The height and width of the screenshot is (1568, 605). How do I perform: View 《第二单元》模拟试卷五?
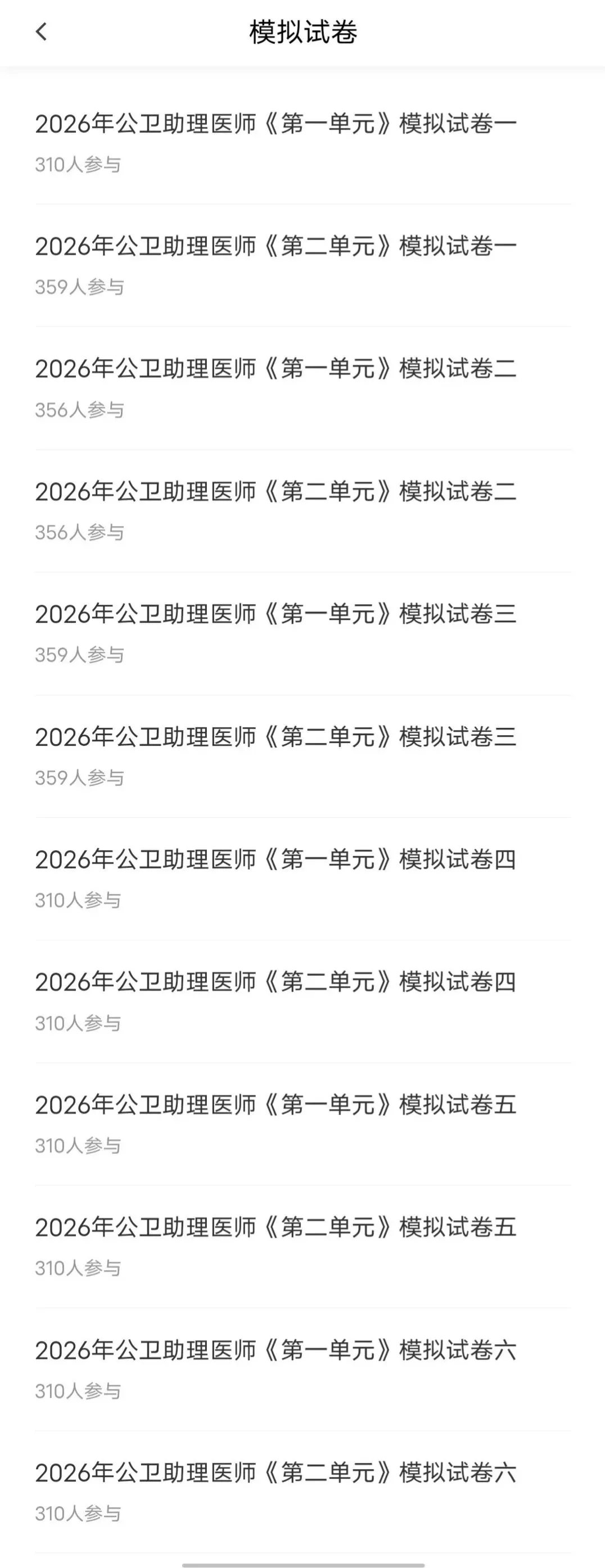pyautogui.click(x=276, y=1227)
